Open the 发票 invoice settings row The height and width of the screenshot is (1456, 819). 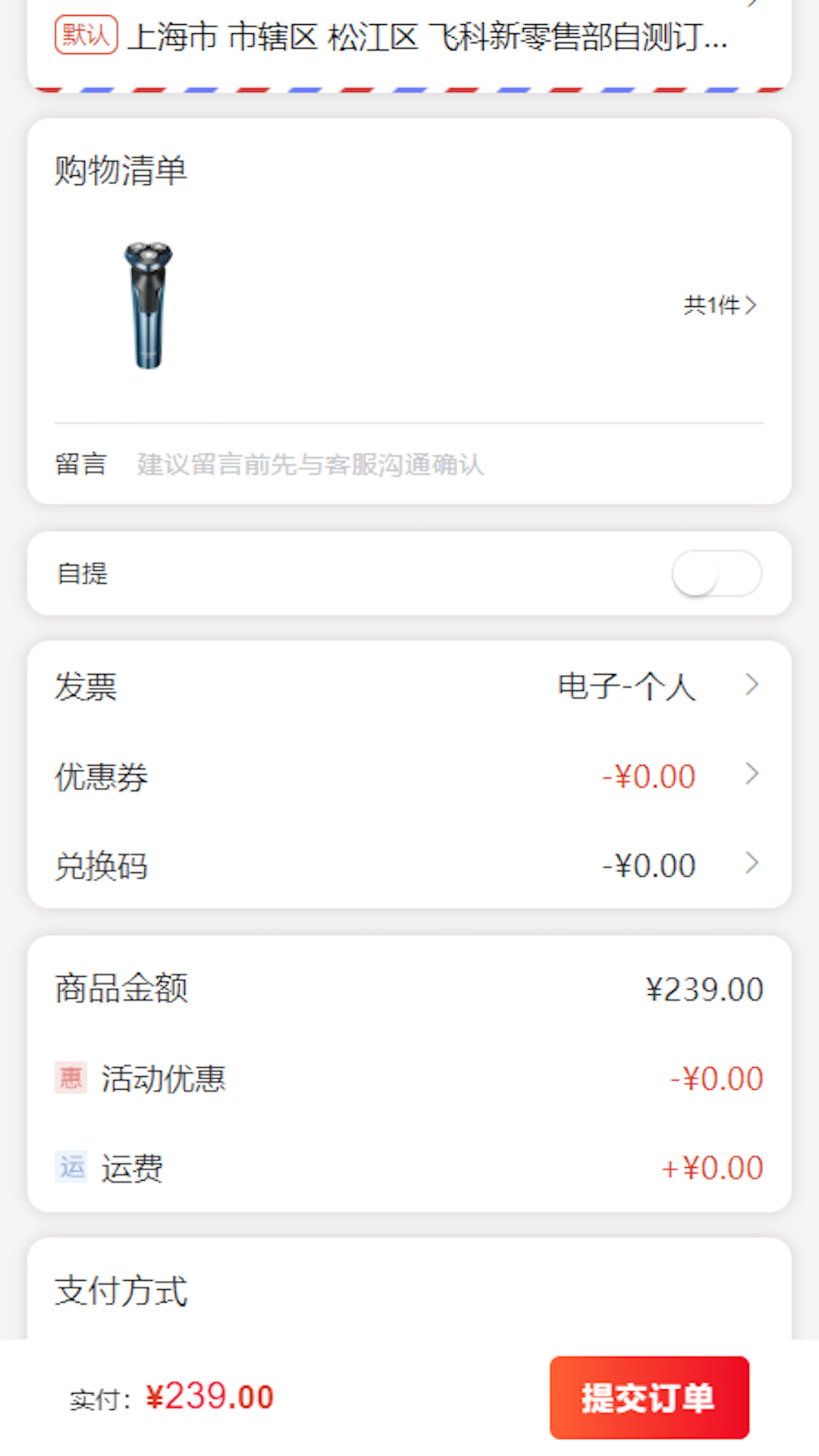[409, 686]
